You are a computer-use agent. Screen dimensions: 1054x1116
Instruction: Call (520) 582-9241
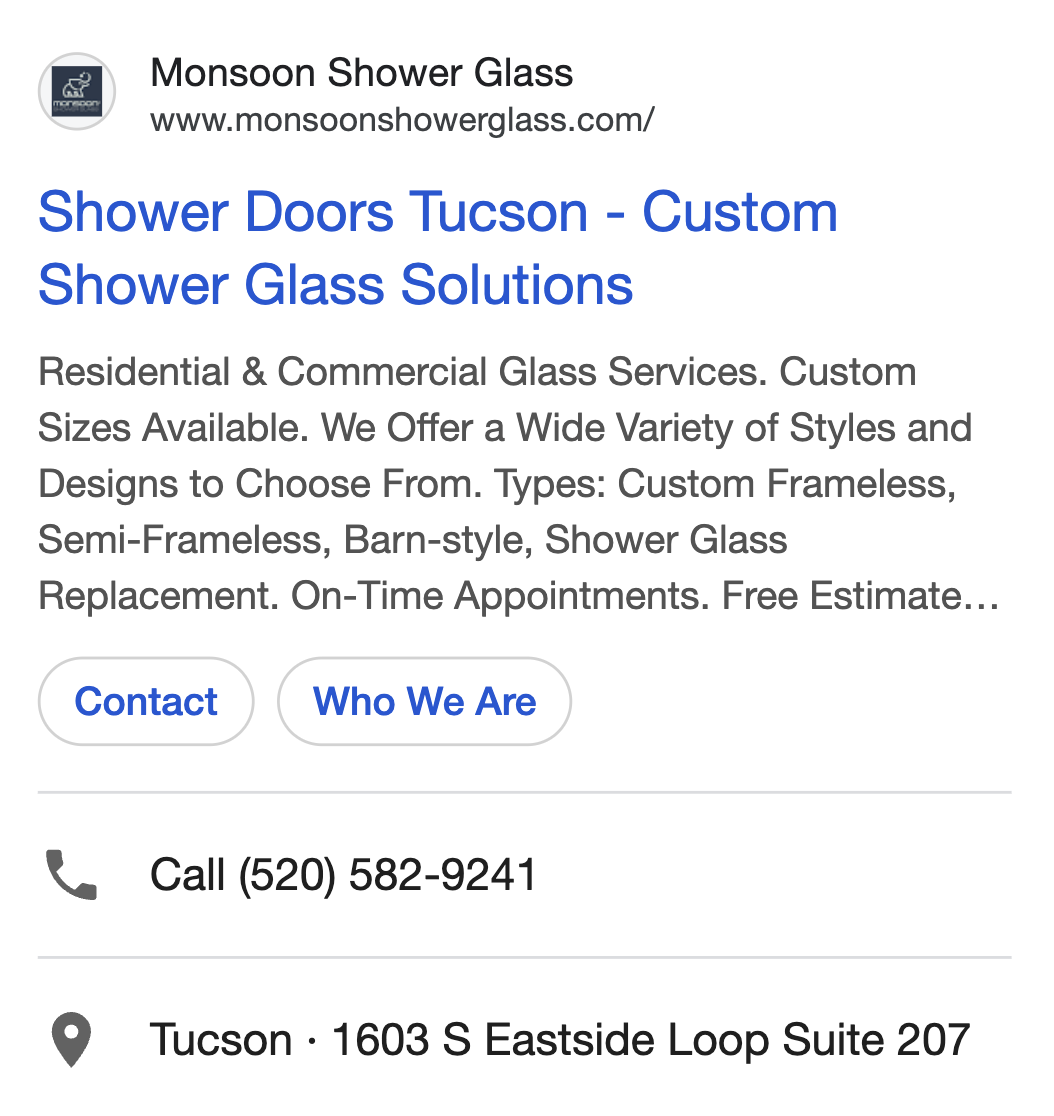tap(343, 875)
